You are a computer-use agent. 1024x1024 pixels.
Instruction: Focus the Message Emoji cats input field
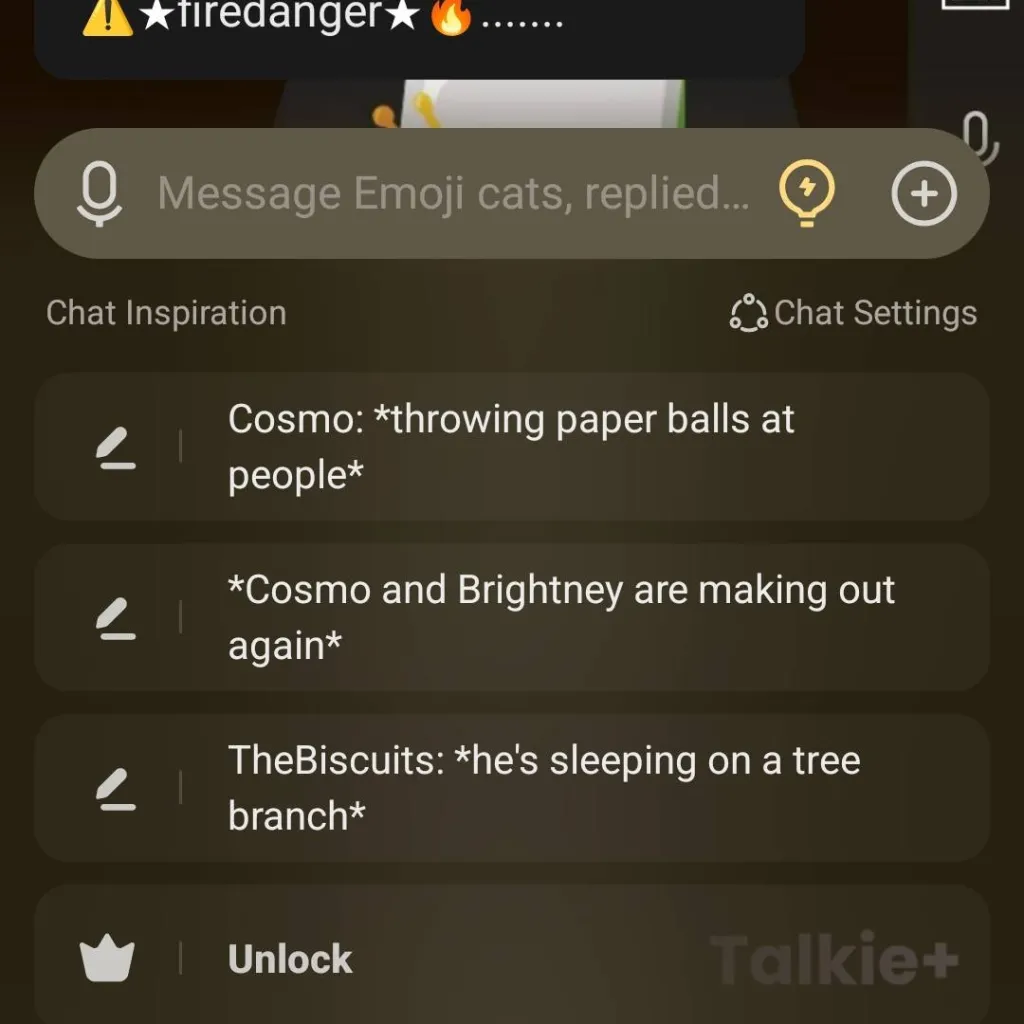[453, 194]
